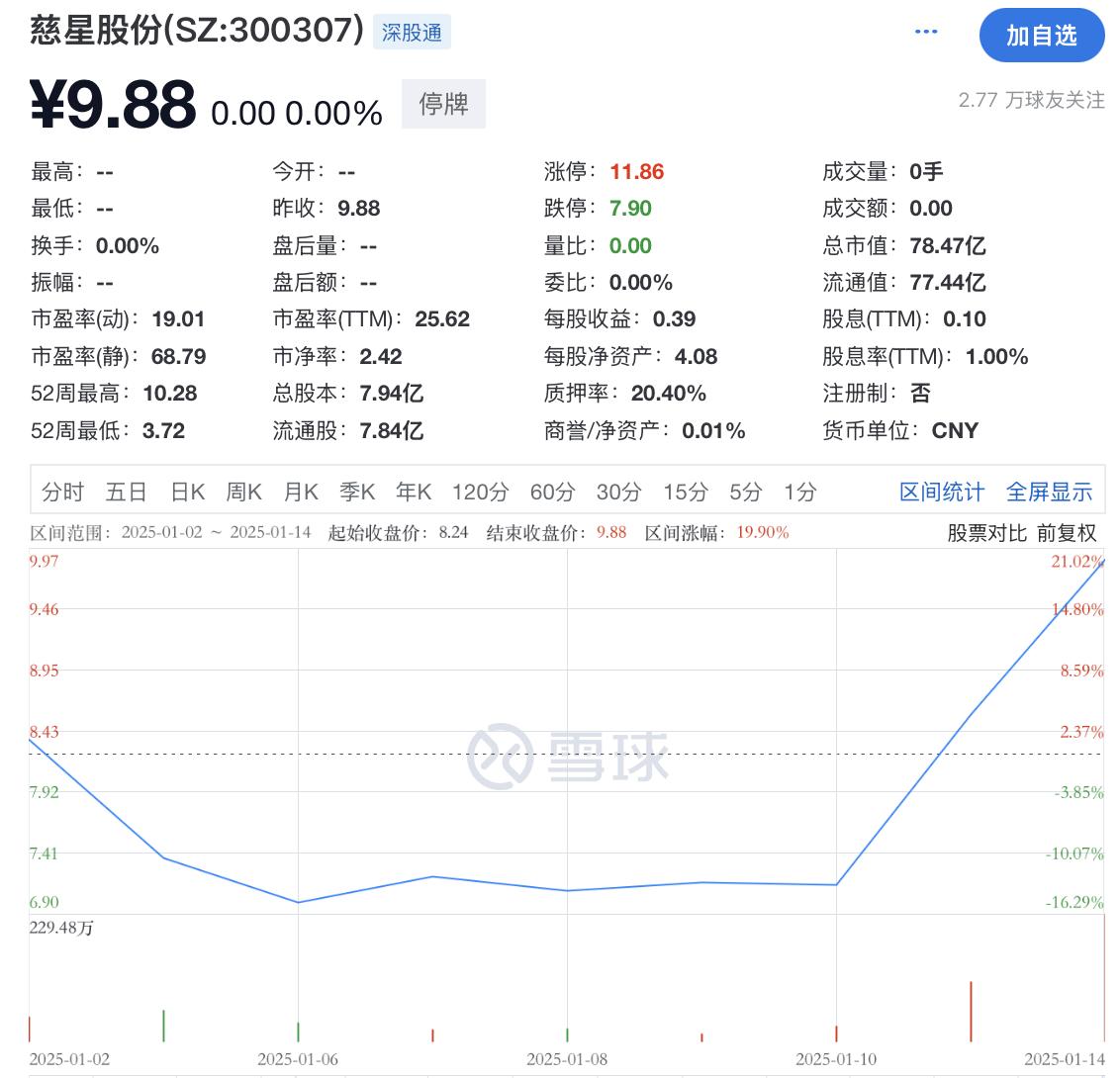The image size is (1120, 1078).
Task: Show the 15分 chart
Action: [685, 492]
